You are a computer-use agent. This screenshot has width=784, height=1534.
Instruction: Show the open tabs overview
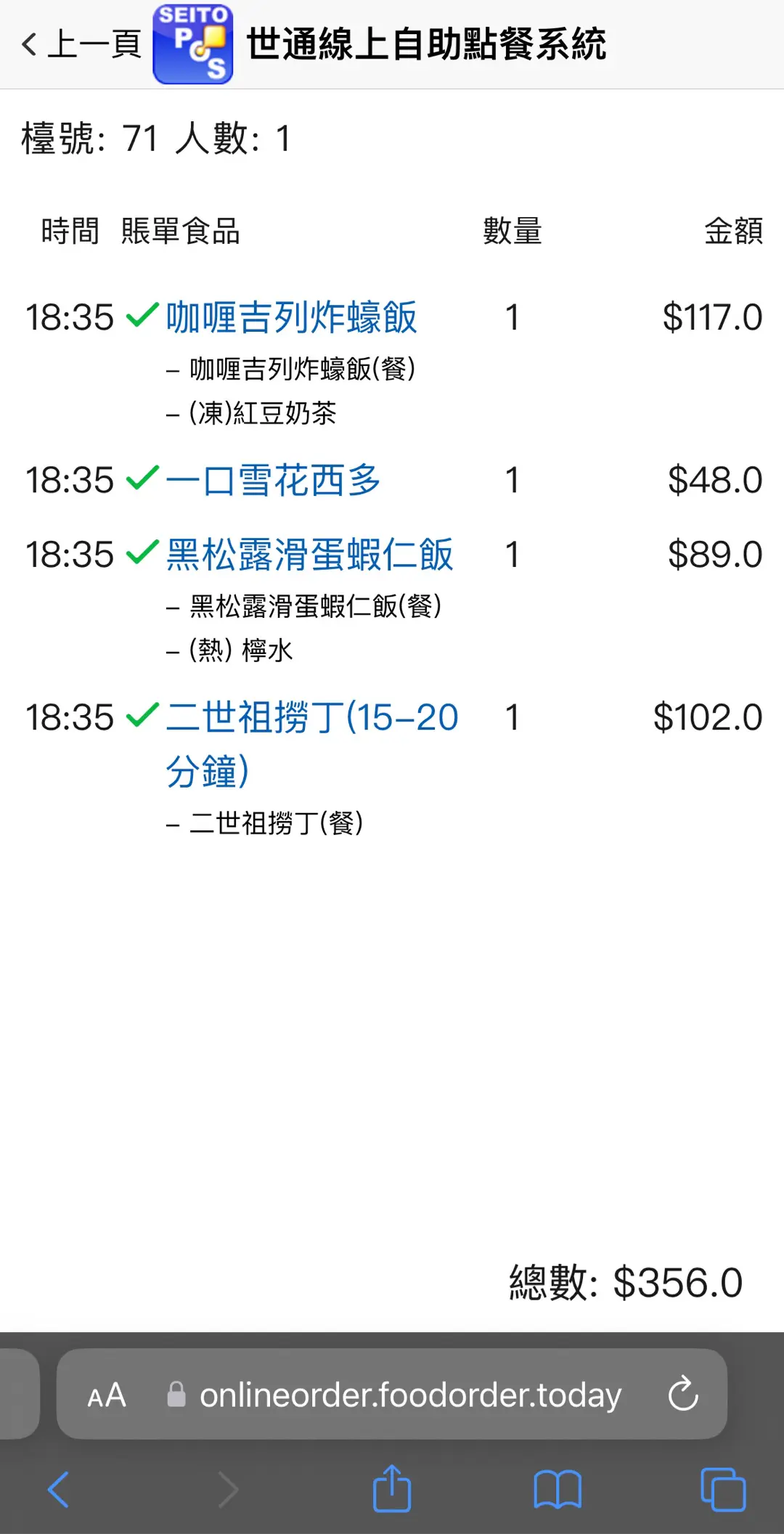click(x=722, y=1490)
